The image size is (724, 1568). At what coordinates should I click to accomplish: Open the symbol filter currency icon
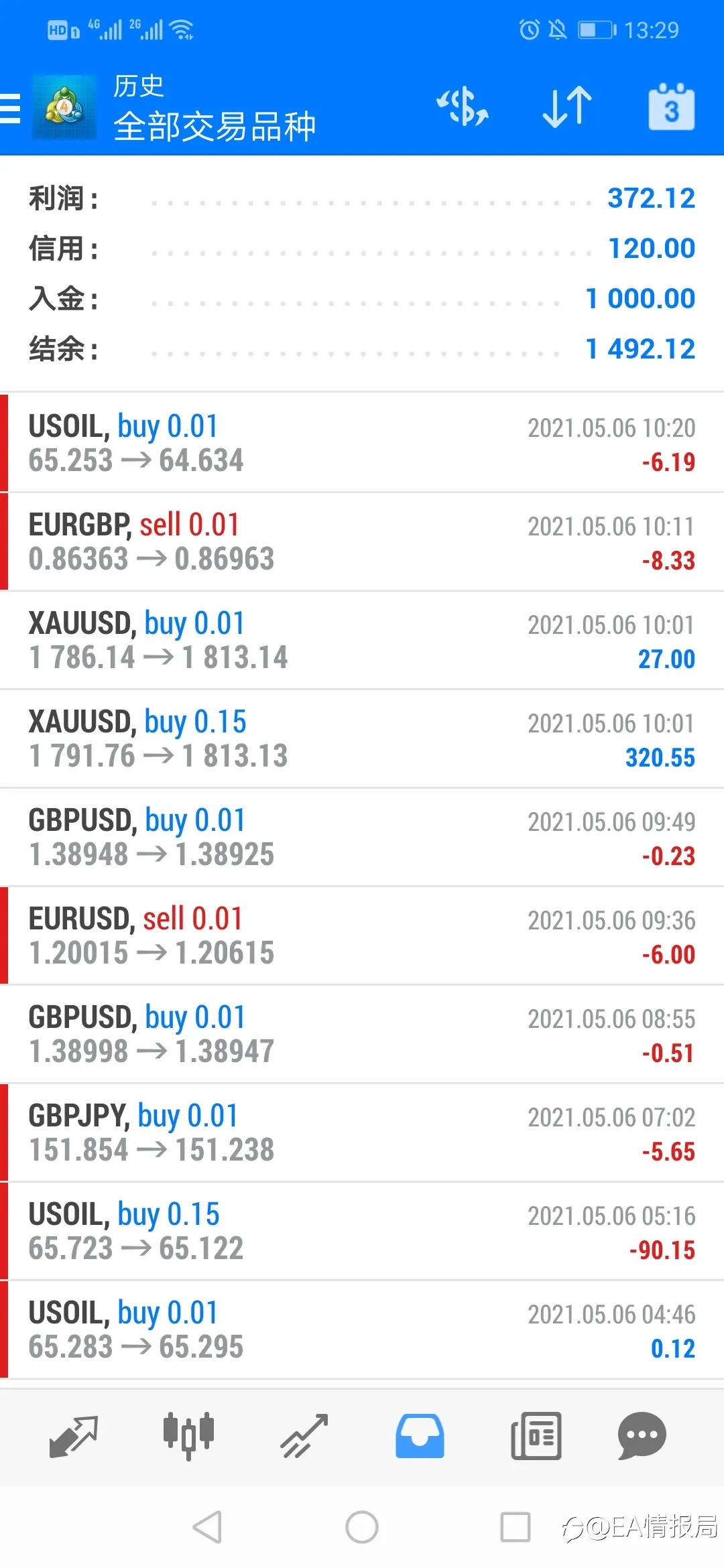462,107
